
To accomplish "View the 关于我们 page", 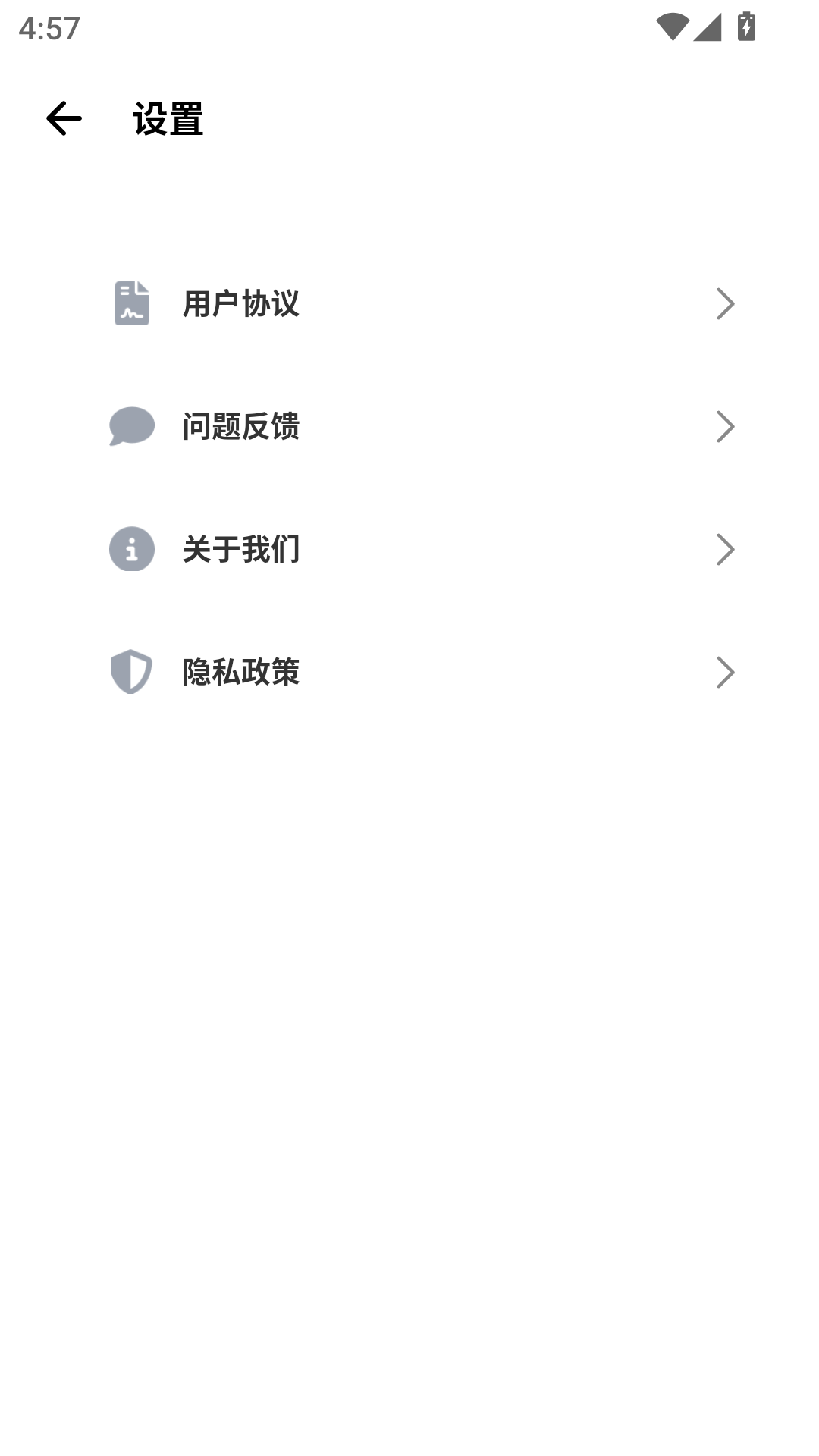I will (x=409, y=550).
